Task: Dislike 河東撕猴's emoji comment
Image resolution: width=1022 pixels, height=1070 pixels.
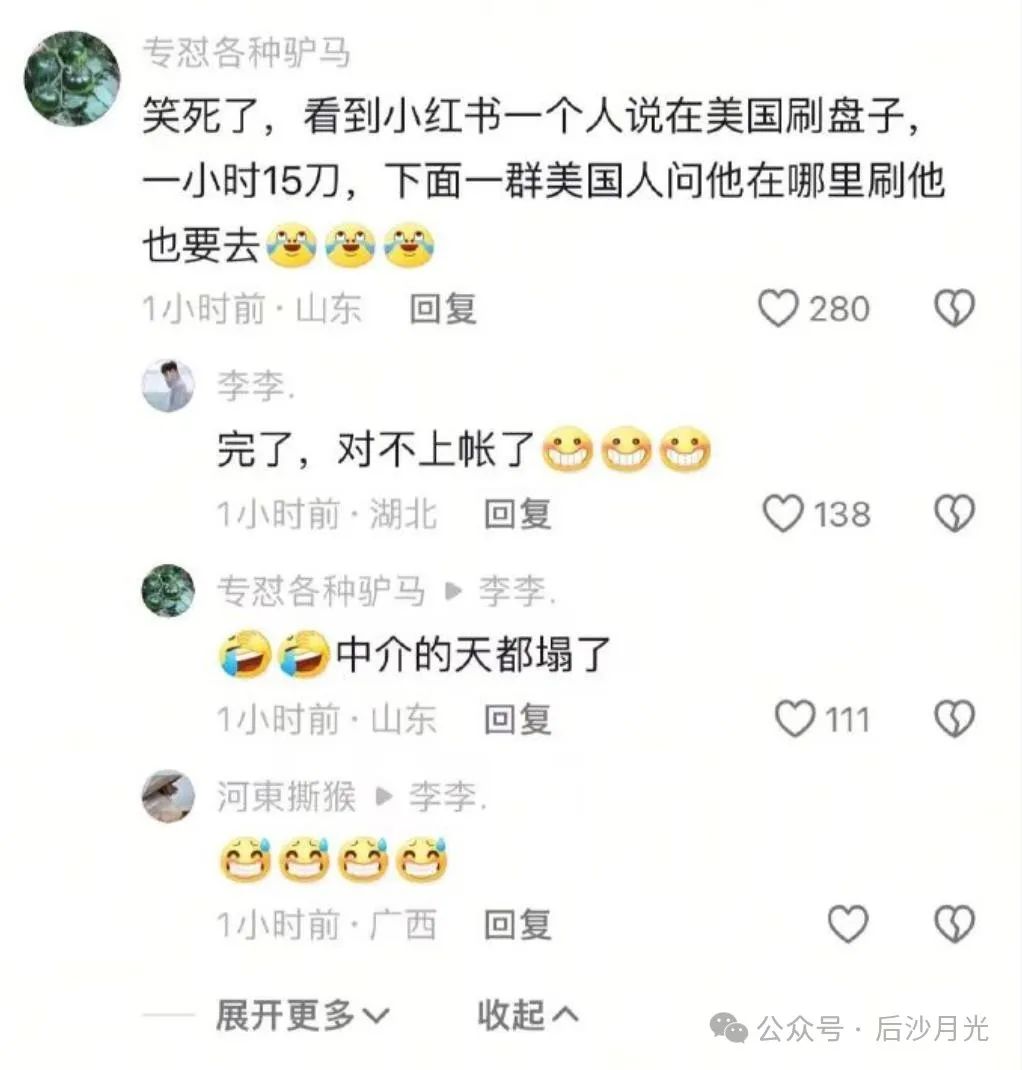Action: click(x=953, y=925)
